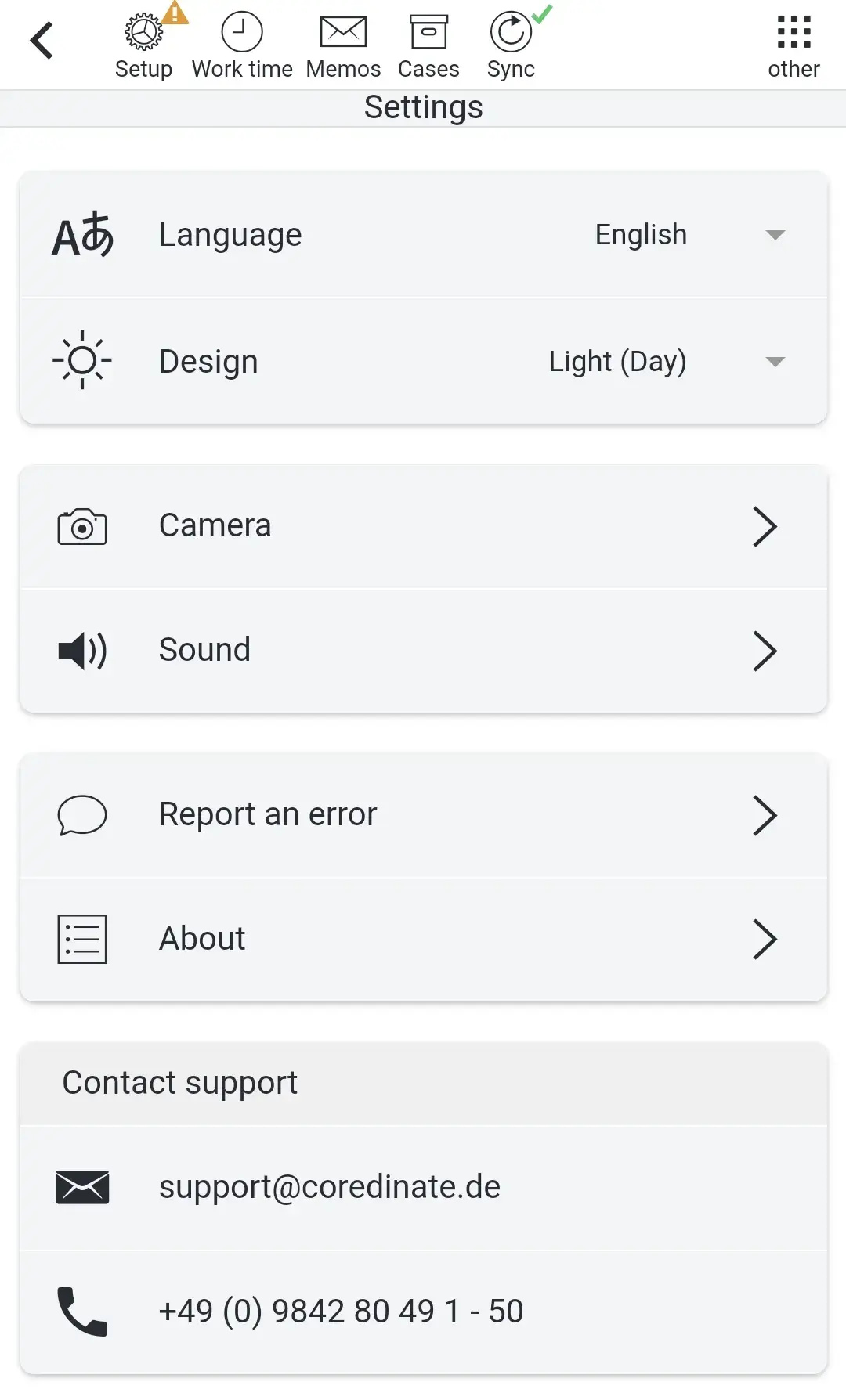Expand the Sound settings row chevron
Viewport: 846px width, 1400px height.
coord(765,650)
